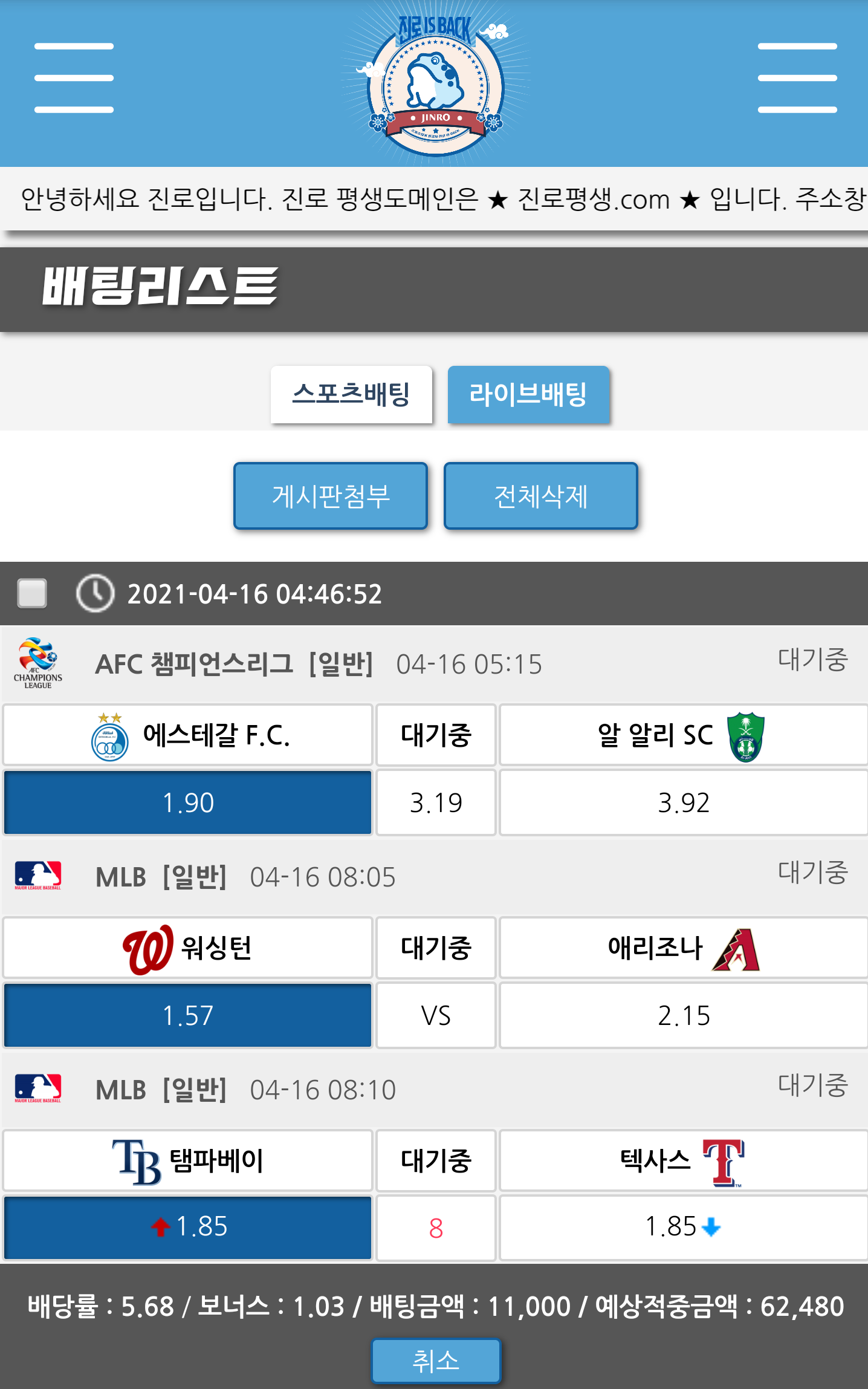Open the left hamburger menu
The image size is (868, 1389).
tap(74, 78)
